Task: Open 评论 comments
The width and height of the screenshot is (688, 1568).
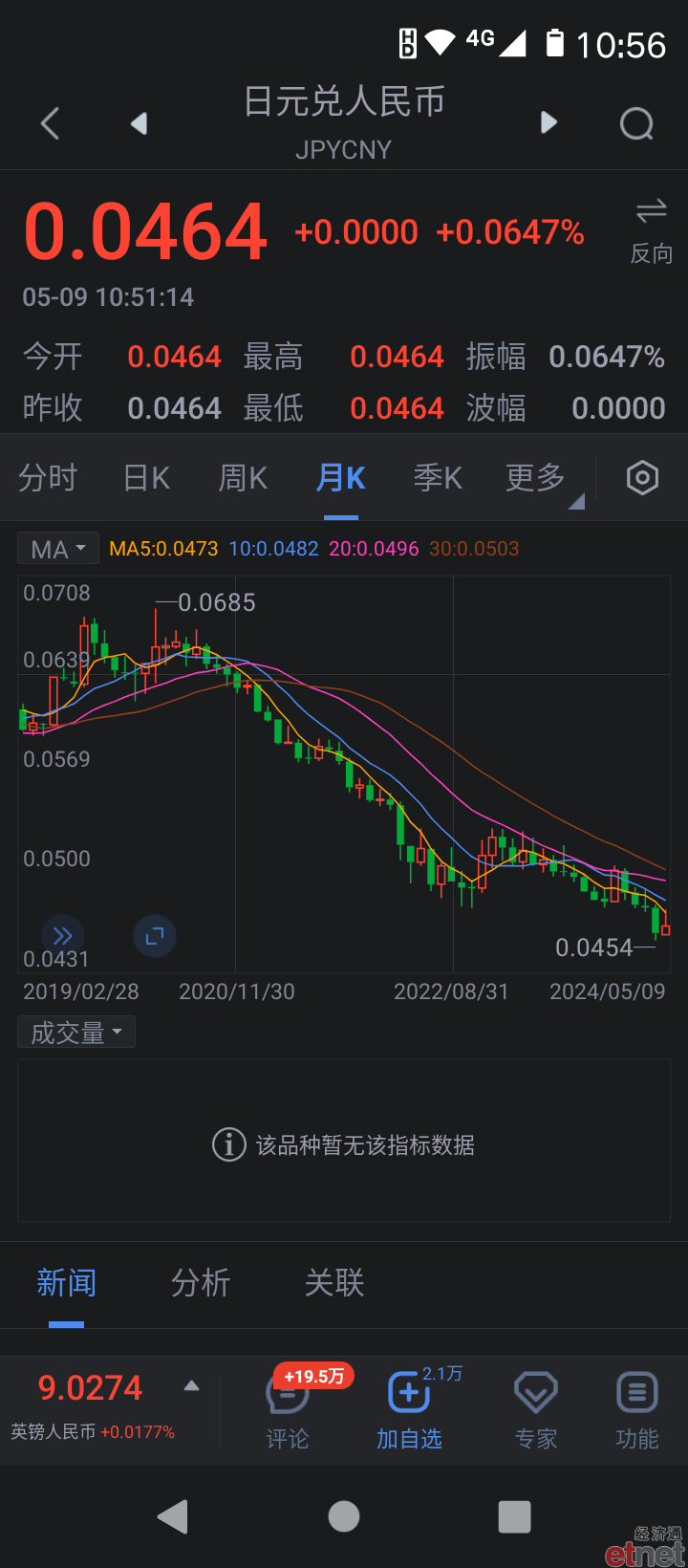Action: 288,1410
